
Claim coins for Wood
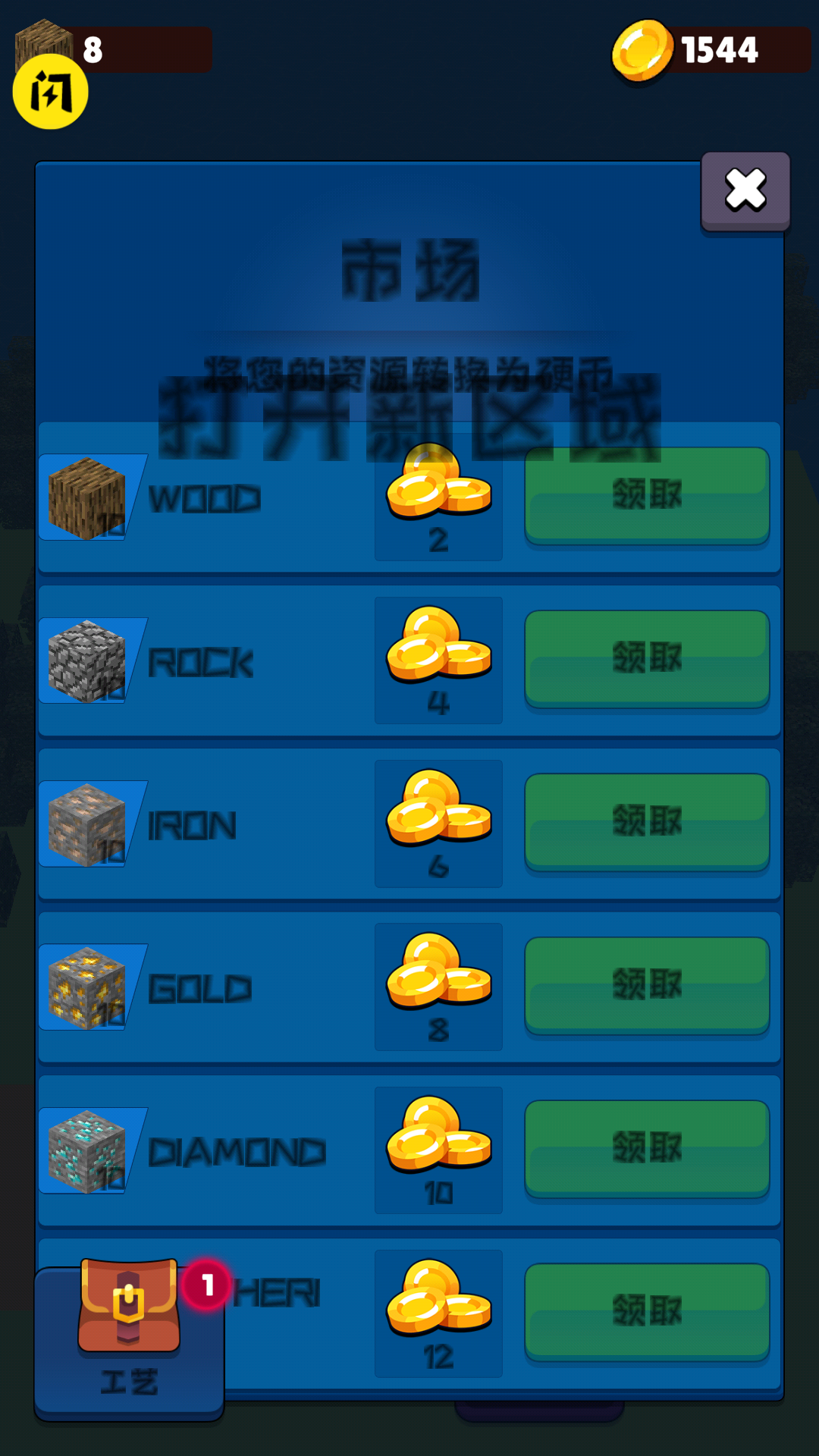coord(647,495)
